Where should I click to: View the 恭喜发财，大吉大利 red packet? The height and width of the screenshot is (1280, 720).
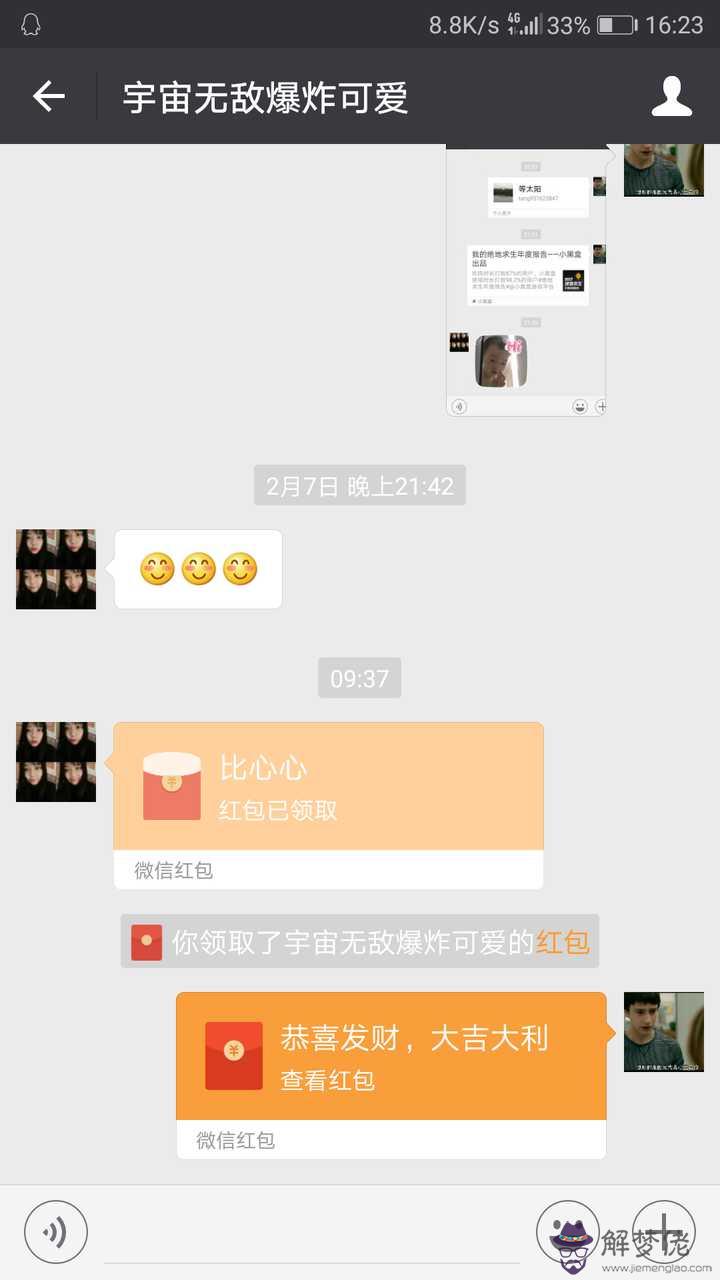click(391, 1056)
